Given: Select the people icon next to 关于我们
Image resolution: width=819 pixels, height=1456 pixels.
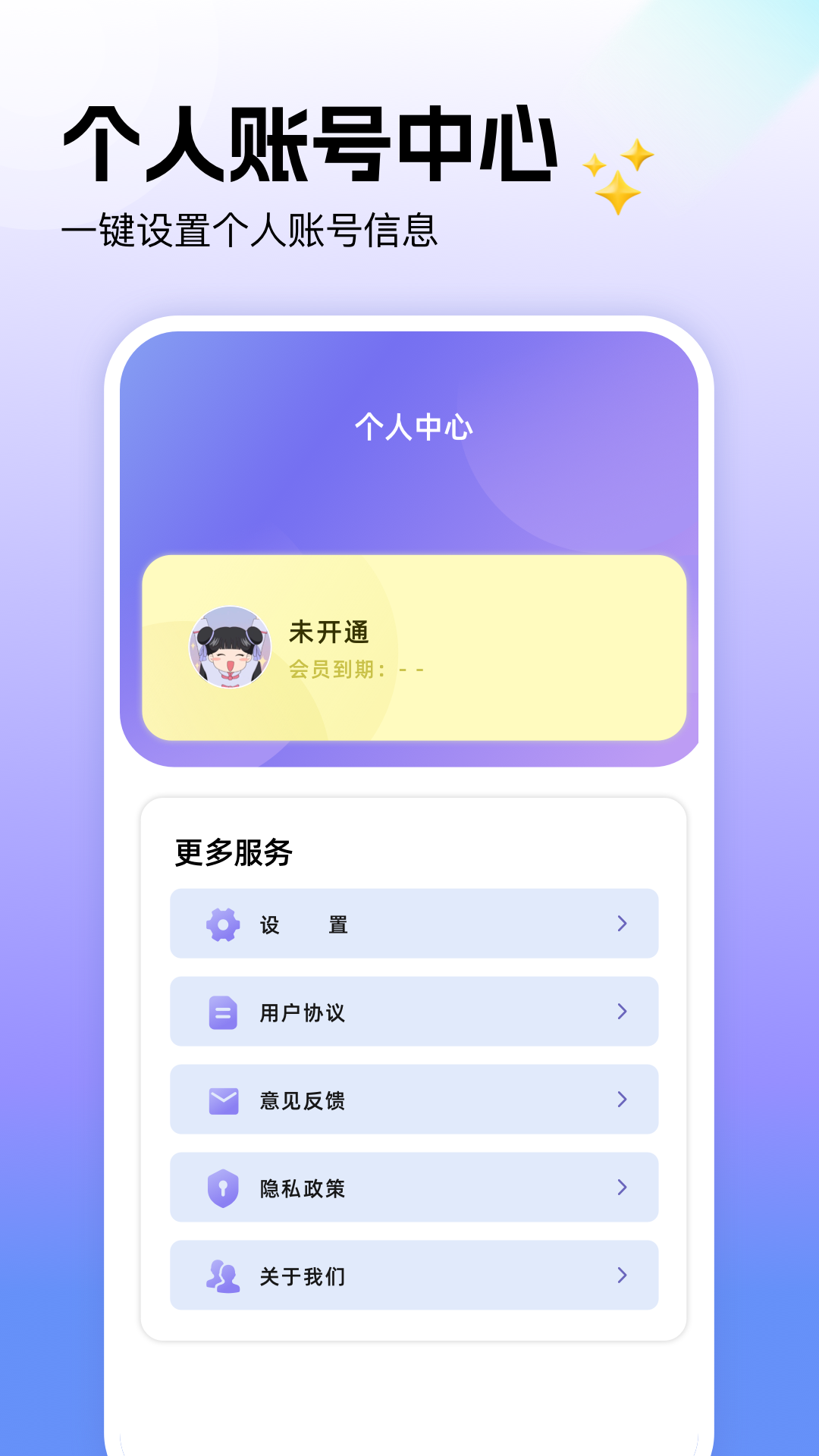Looking at the screenshot, I should [221, 1276].
